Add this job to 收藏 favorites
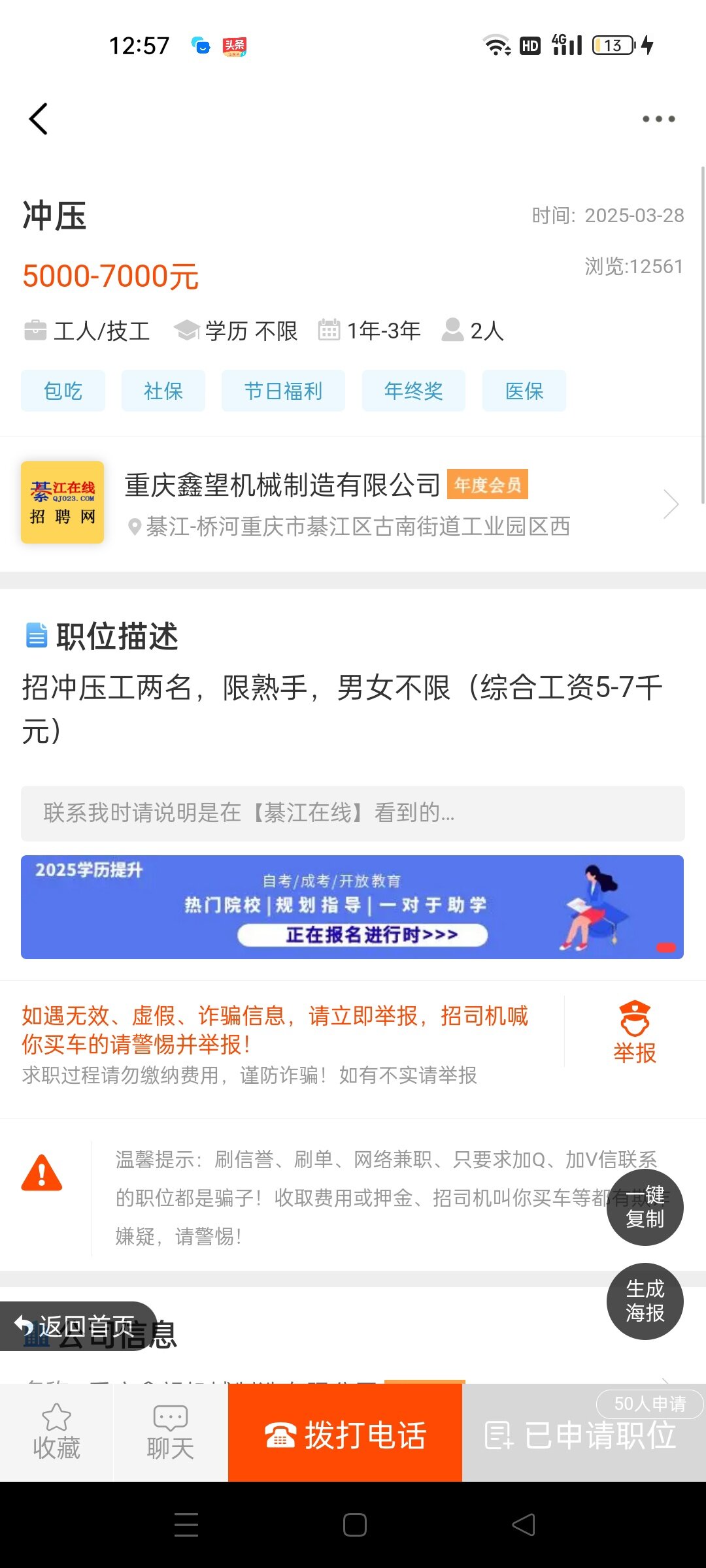Image resolution: width=706 pixels, height=1568 pixels. tap(56, 1432)
